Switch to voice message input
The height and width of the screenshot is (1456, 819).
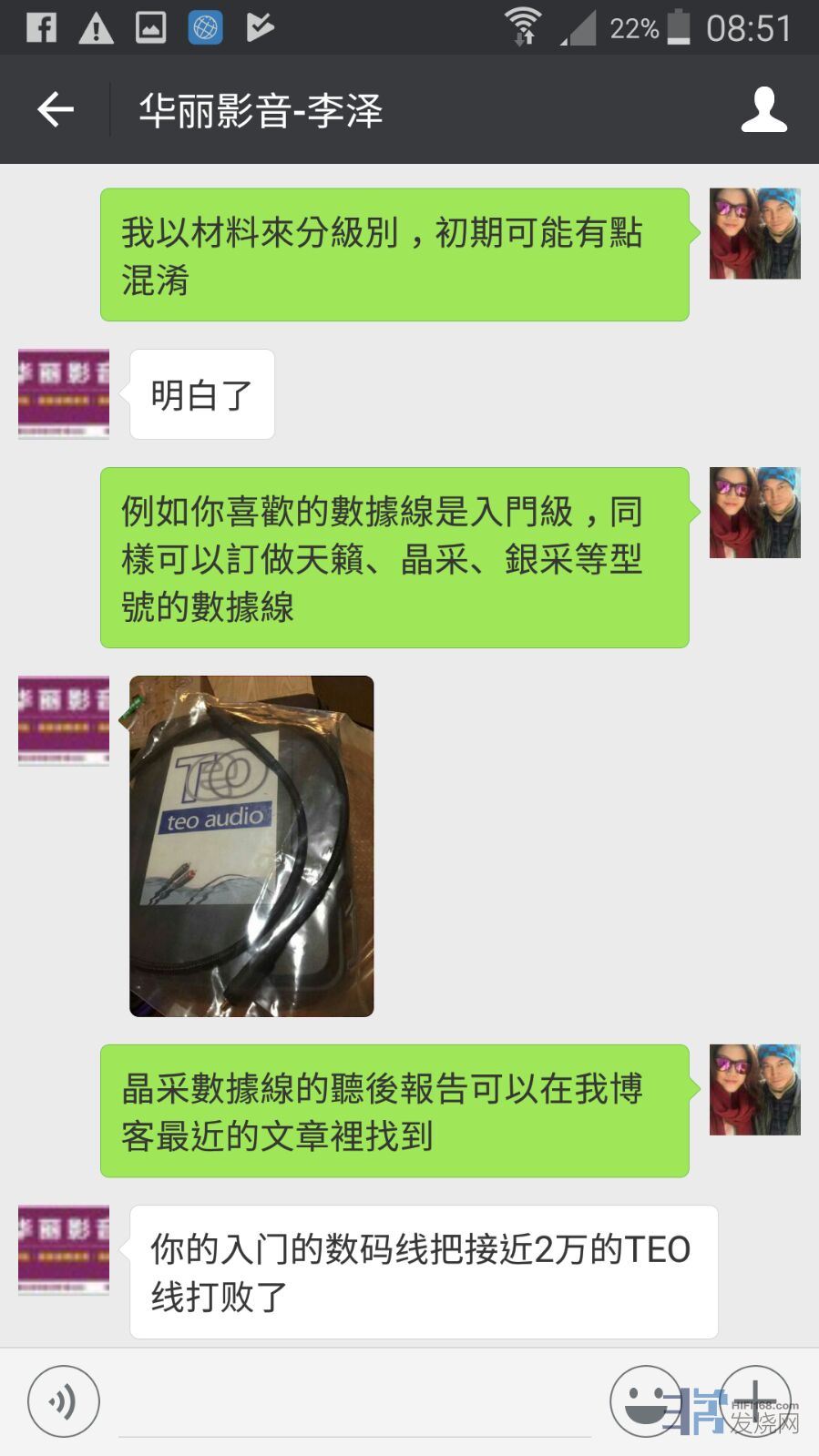(x=63, y=1401)
